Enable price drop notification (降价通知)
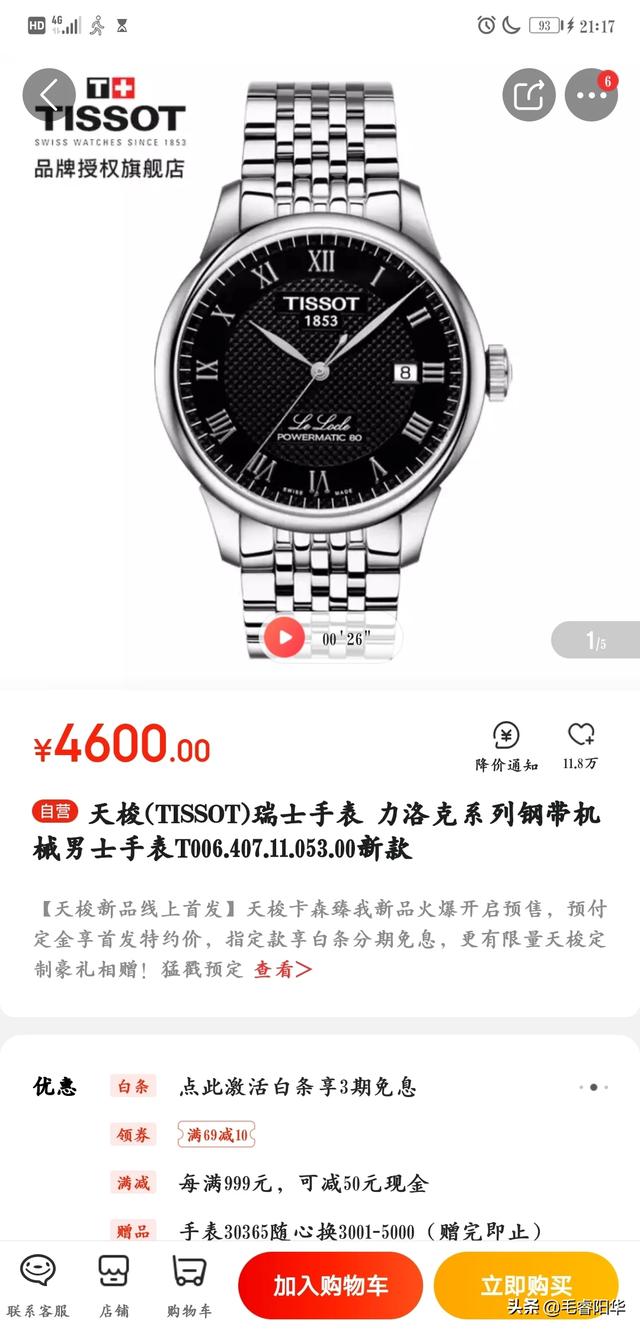 coord(506,747)
